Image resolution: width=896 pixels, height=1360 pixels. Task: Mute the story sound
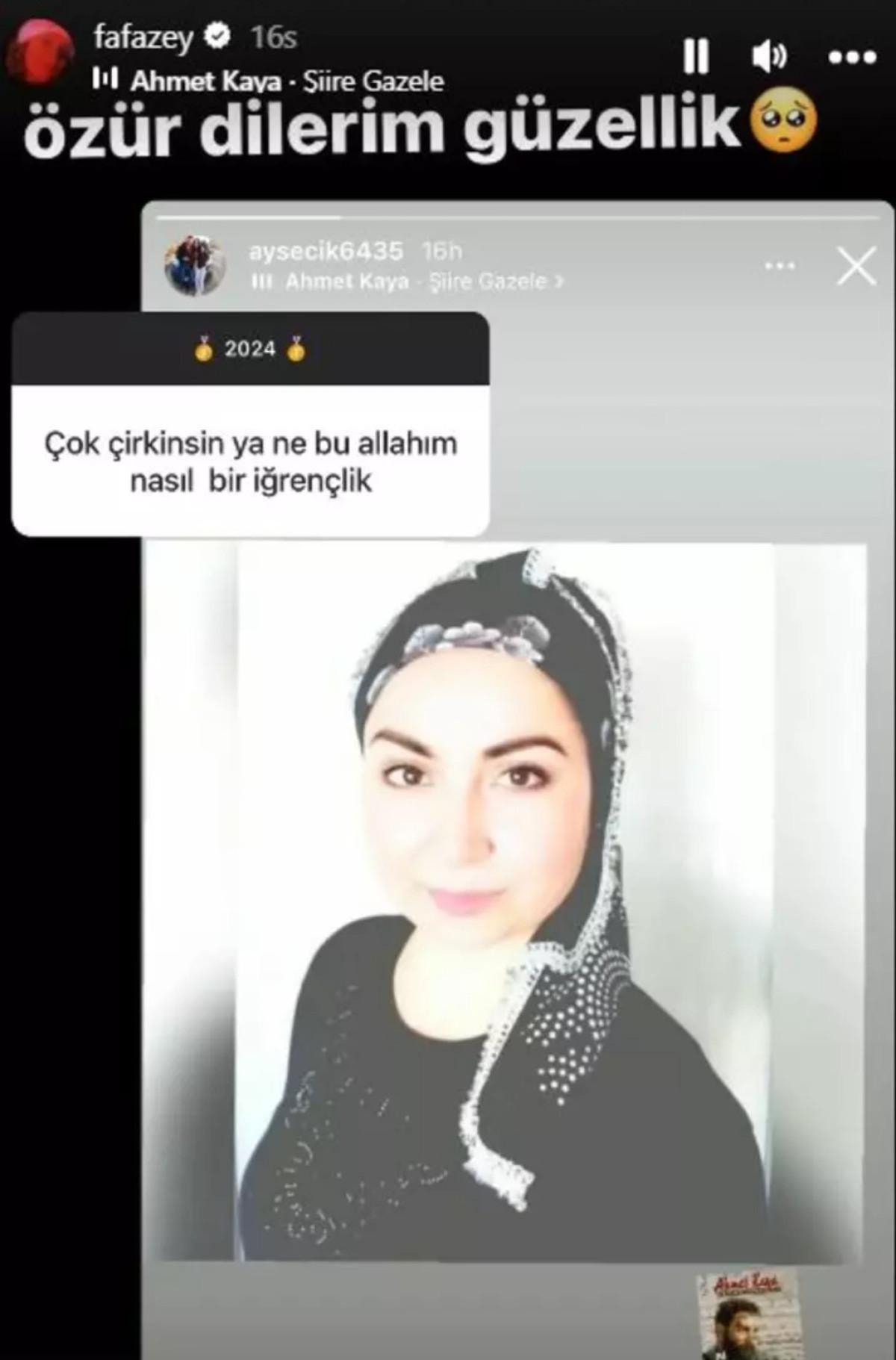(x=769, y=57)
